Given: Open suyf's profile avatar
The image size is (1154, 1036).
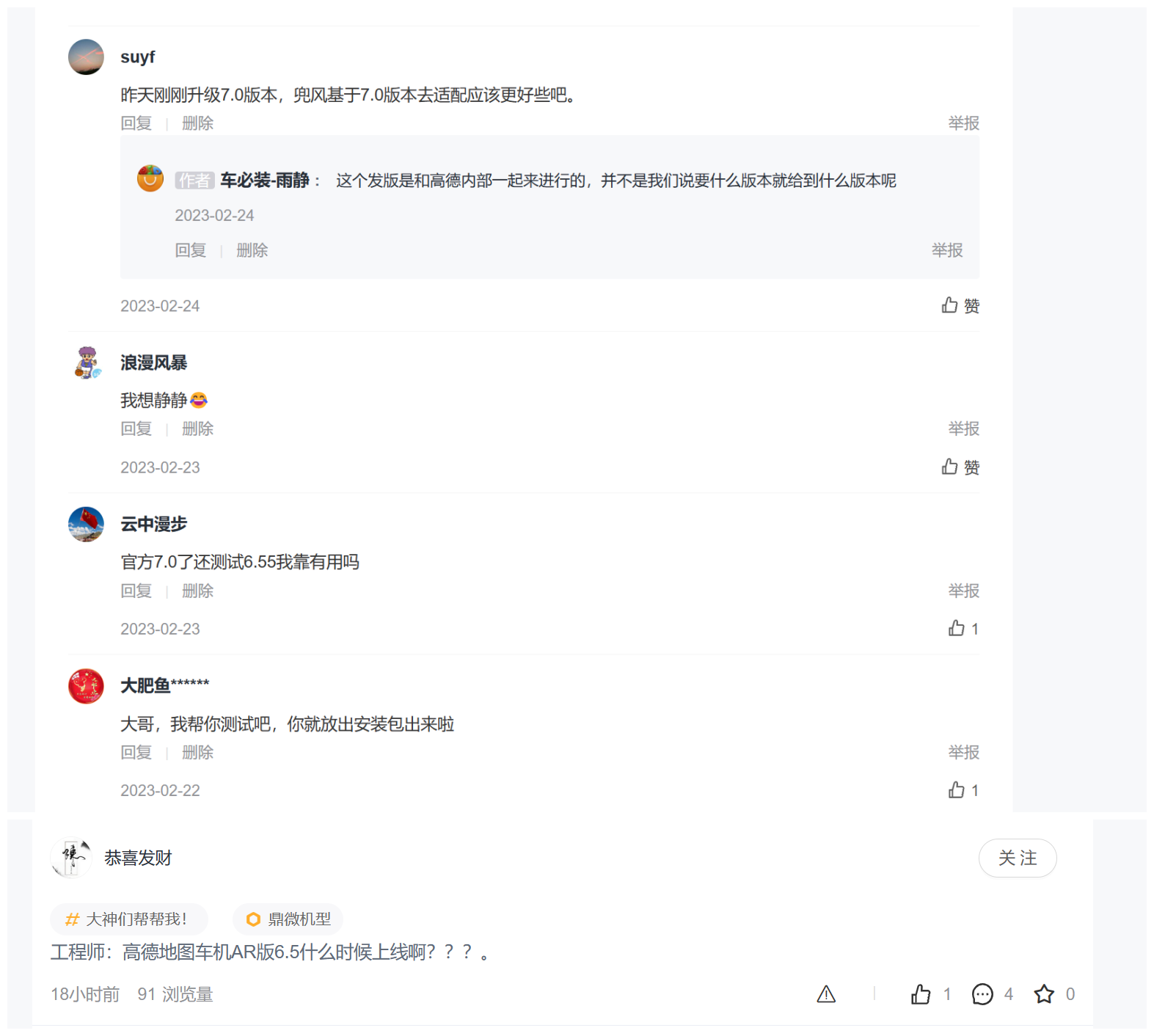Looking at the screenshot, I should (x=86, y=57).
